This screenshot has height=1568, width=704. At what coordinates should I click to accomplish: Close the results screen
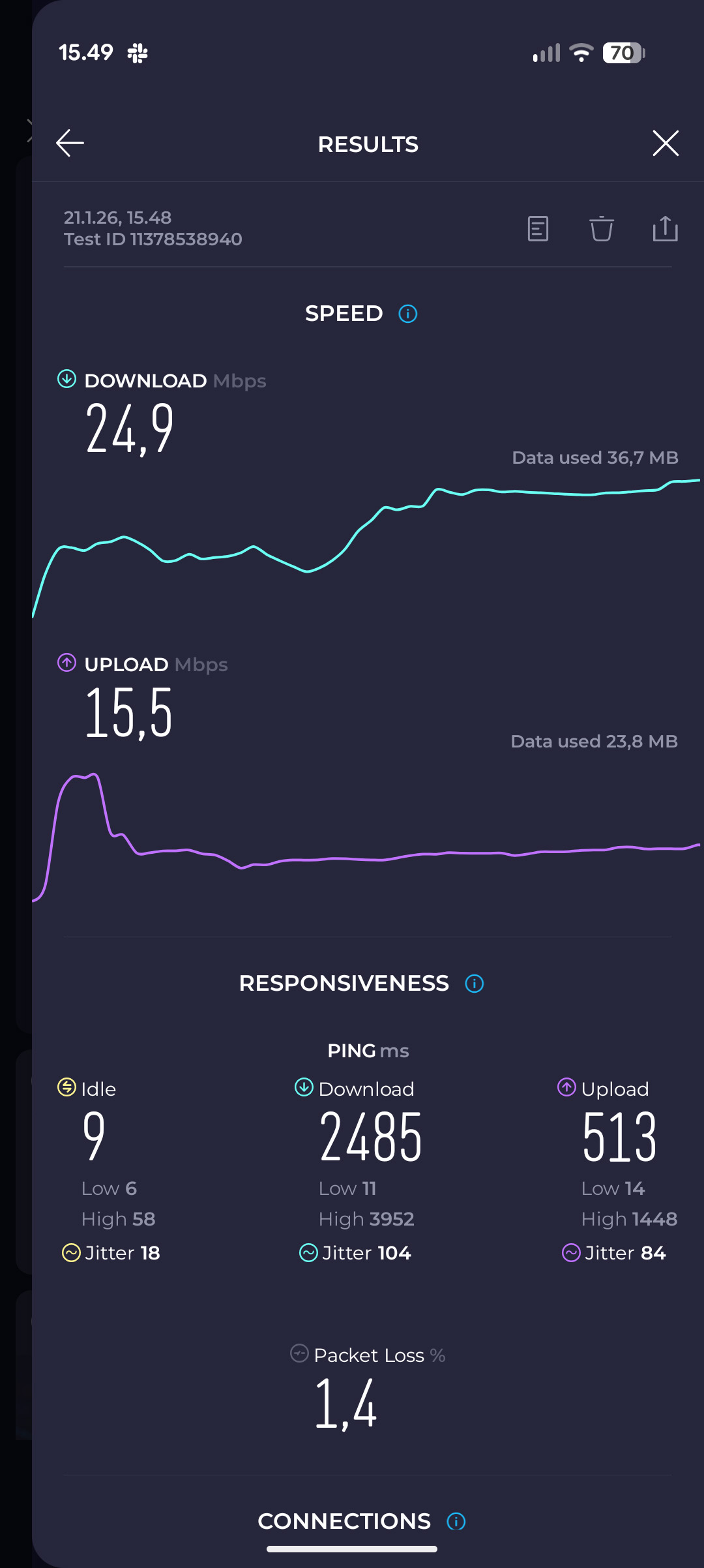666,143
